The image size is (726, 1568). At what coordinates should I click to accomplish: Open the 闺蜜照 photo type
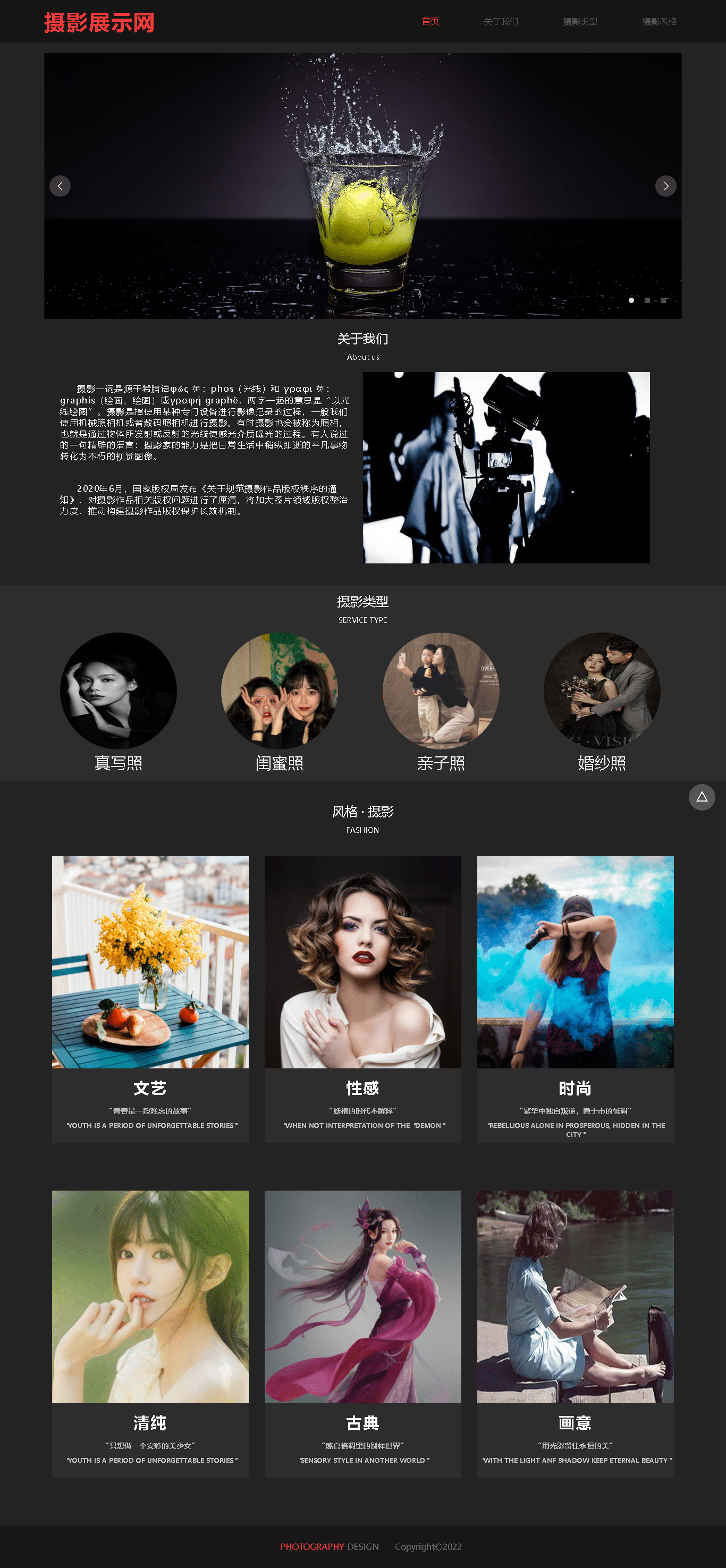pos(280,702)
